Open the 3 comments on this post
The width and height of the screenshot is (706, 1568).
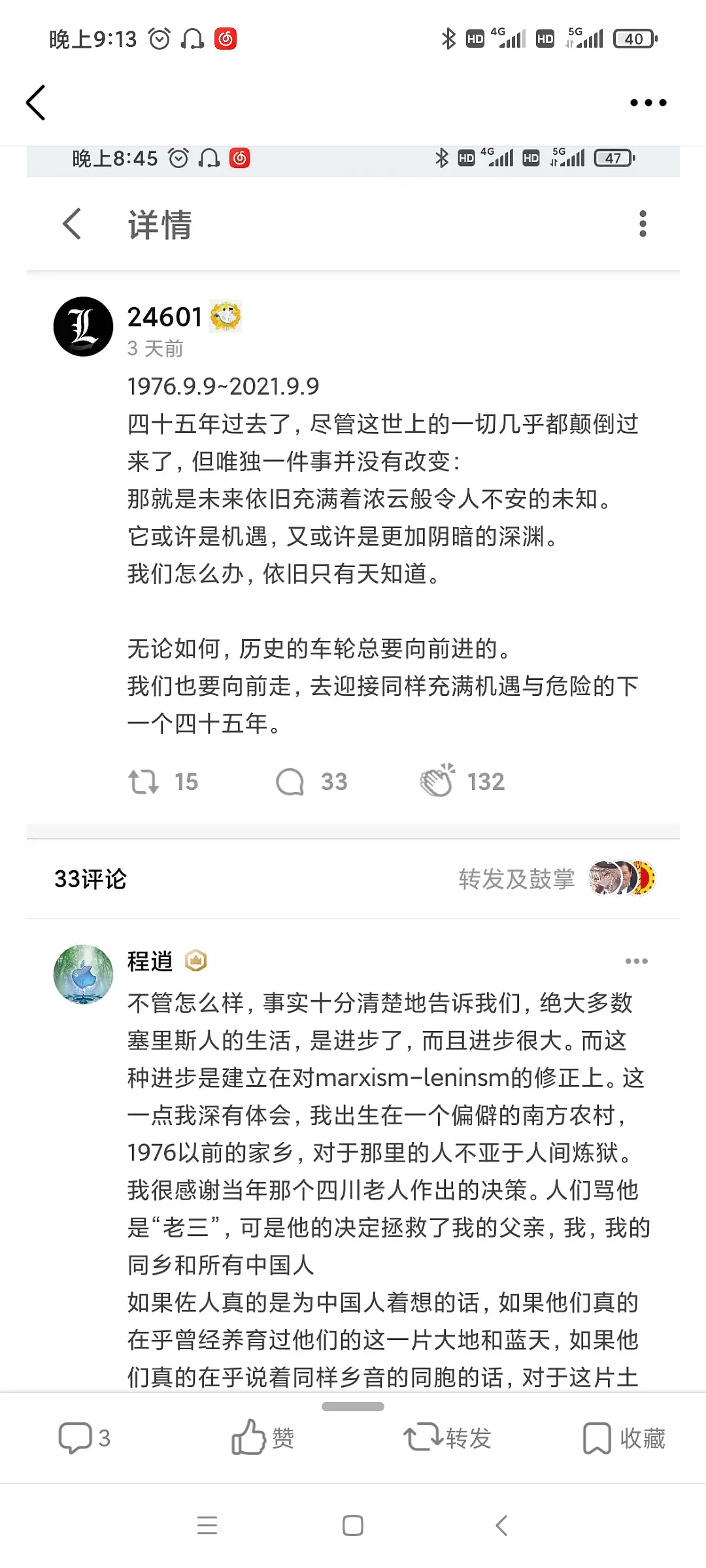pyautogui.click(x=84, y=1438)
